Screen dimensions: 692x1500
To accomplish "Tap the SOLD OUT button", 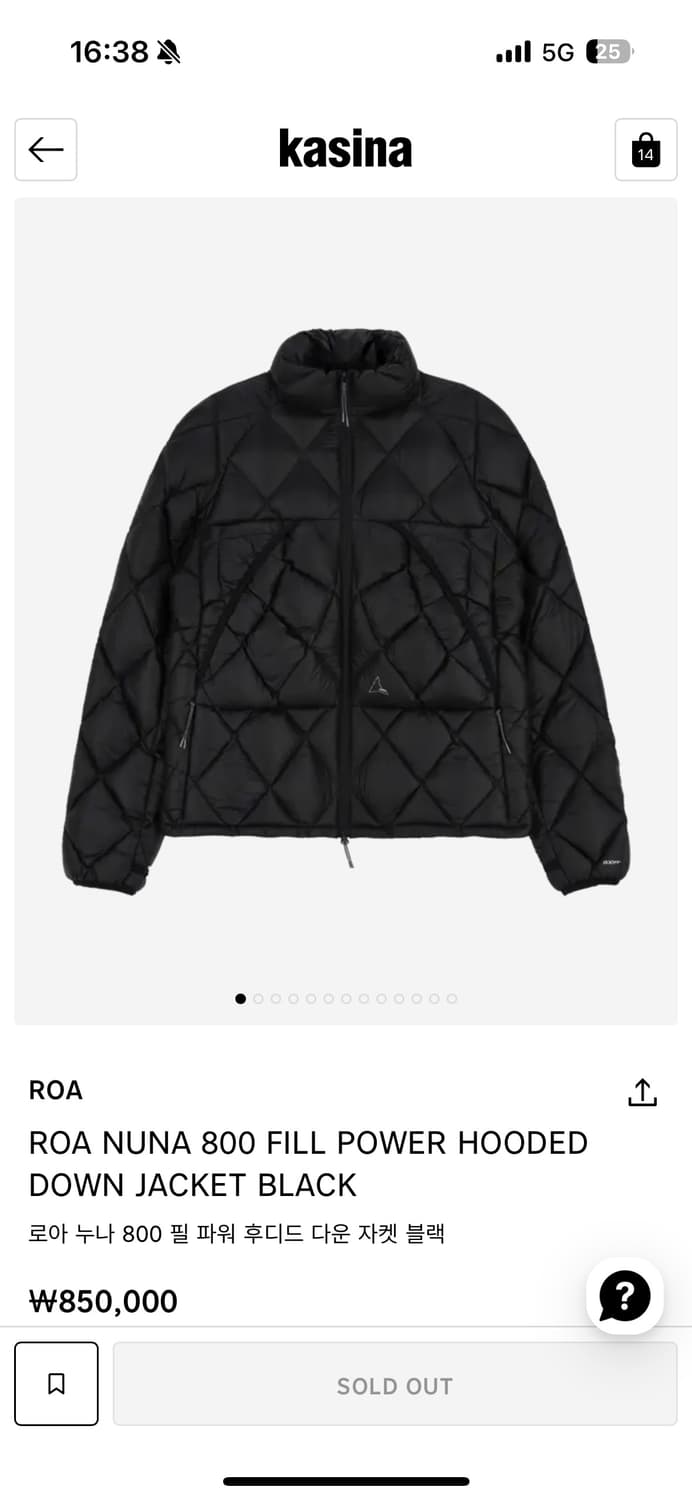I will click(395, 1385).
